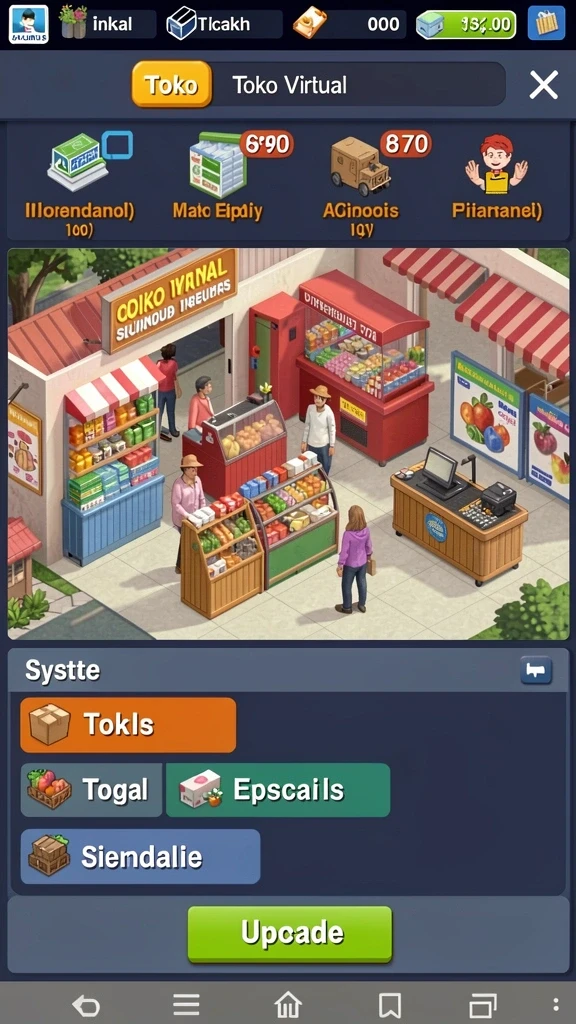
Task: Select the orange Toko tab
Action: click(172, 84)
